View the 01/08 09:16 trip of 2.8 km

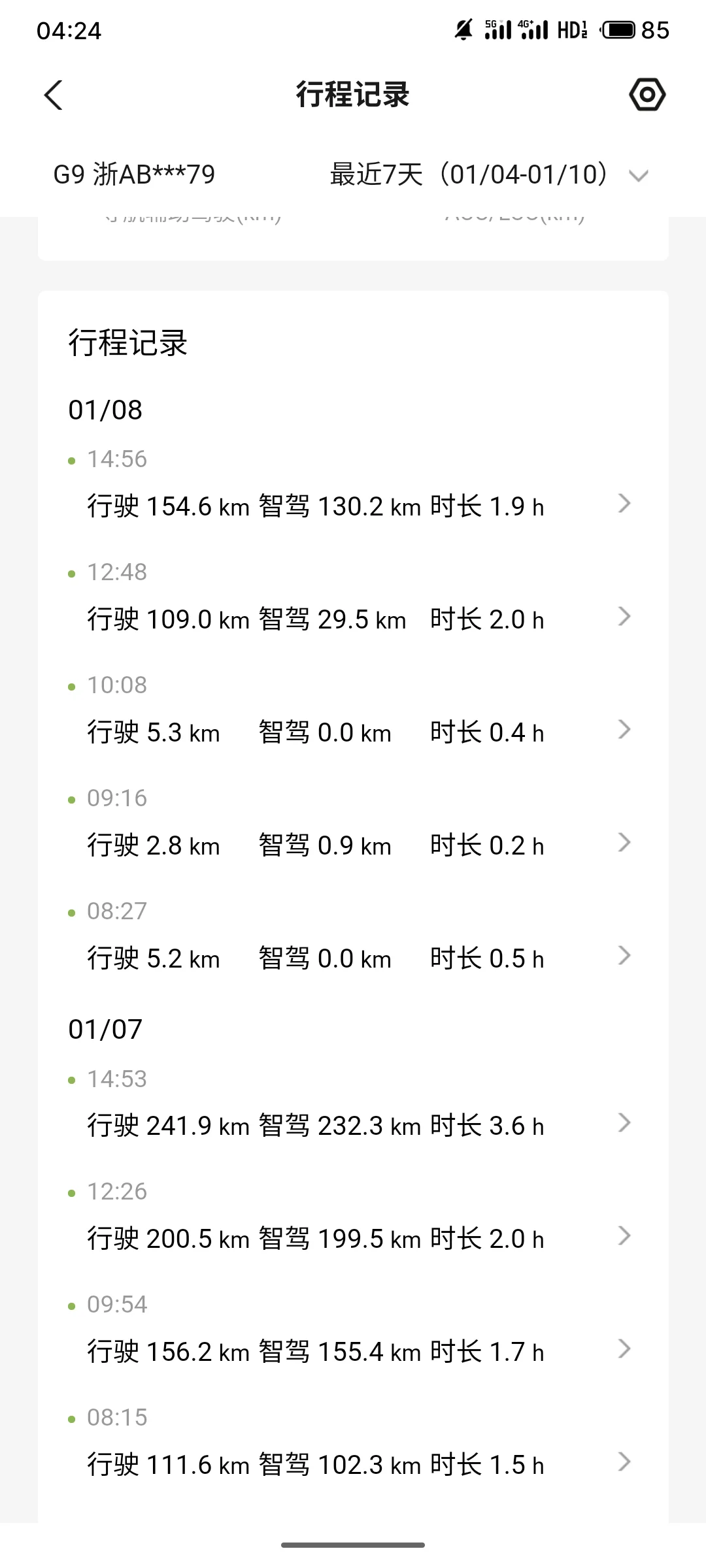(x=353, y=824)
